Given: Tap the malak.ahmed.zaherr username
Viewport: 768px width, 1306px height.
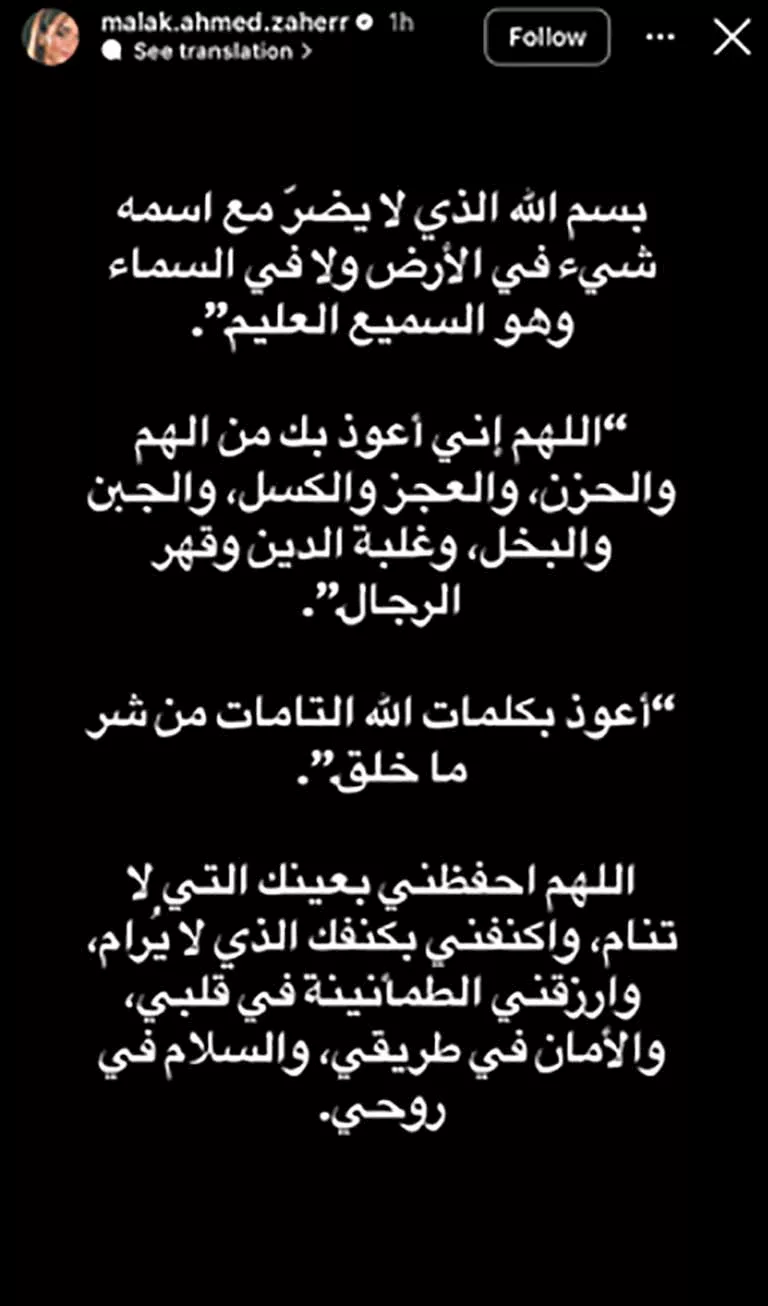Looking at the screenshot, I should point(225,23).
